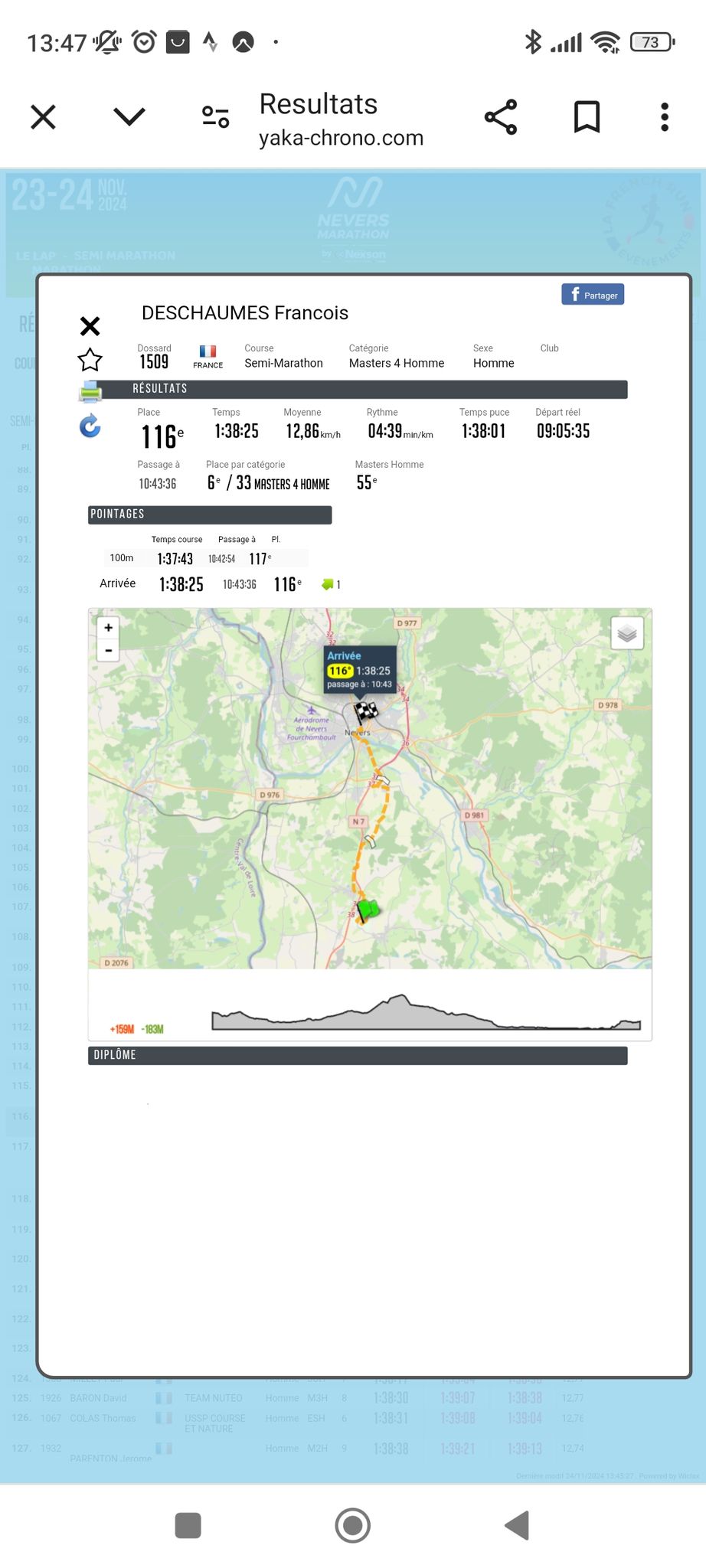Refresh the runner's results
Viewport: 706px width, 1568px height.
click(x=90, y=426)
